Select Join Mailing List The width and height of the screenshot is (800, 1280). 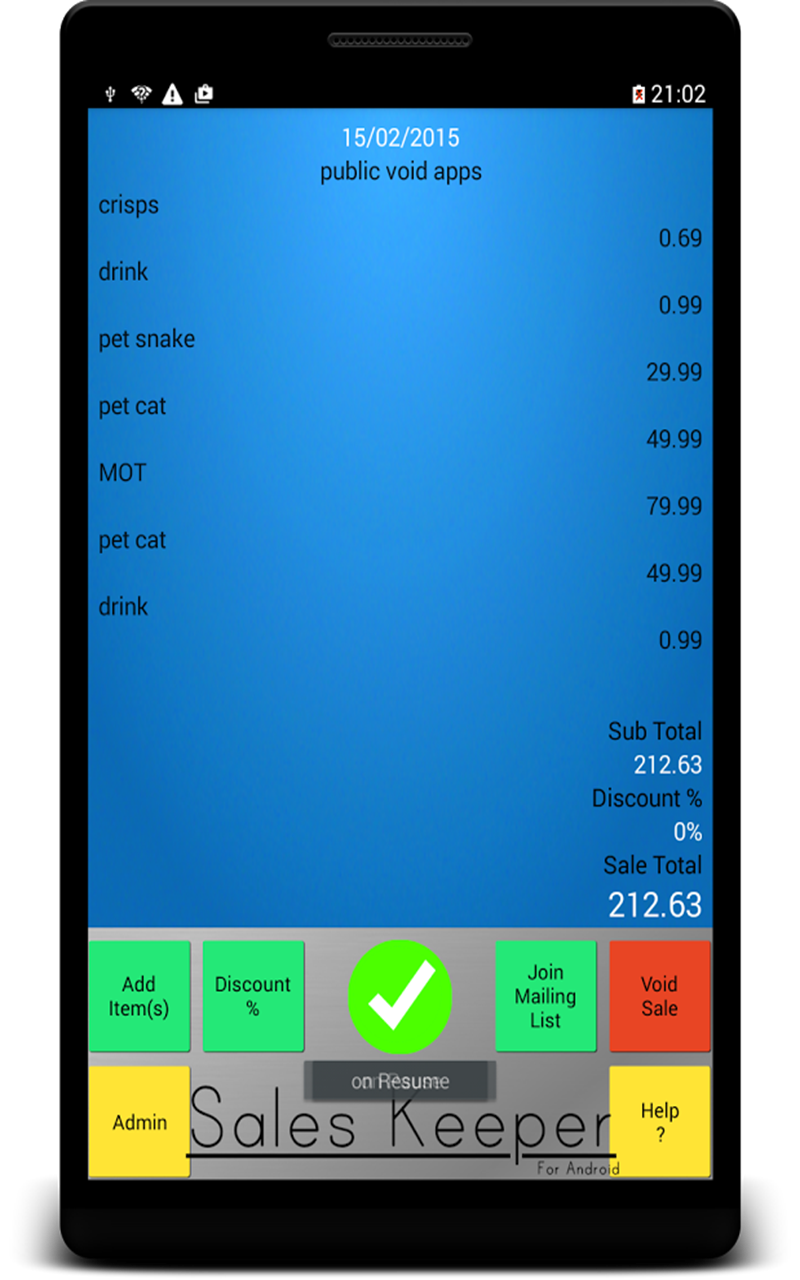546,995
